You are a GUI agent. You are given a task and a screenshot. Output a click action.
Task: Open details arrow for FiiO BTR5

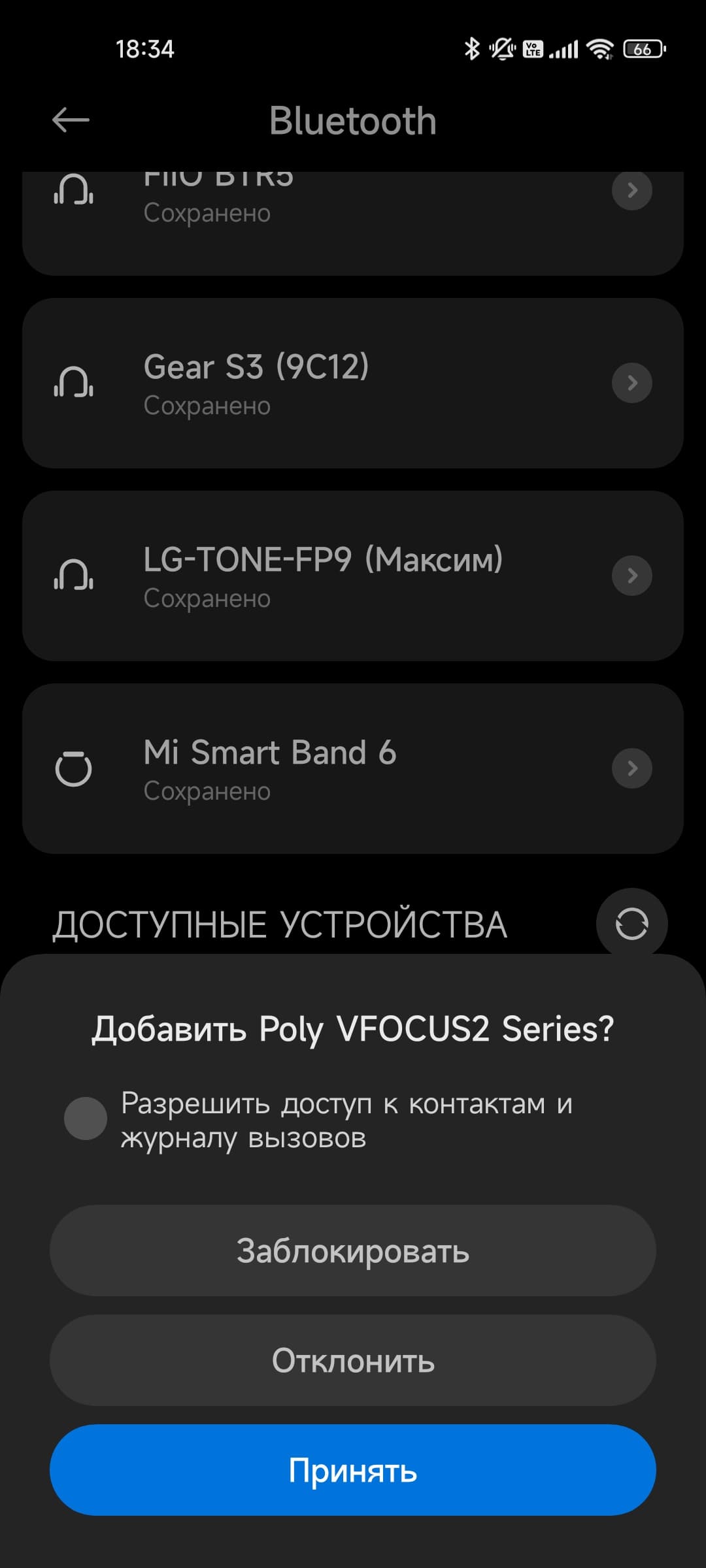tap(631, 191)
